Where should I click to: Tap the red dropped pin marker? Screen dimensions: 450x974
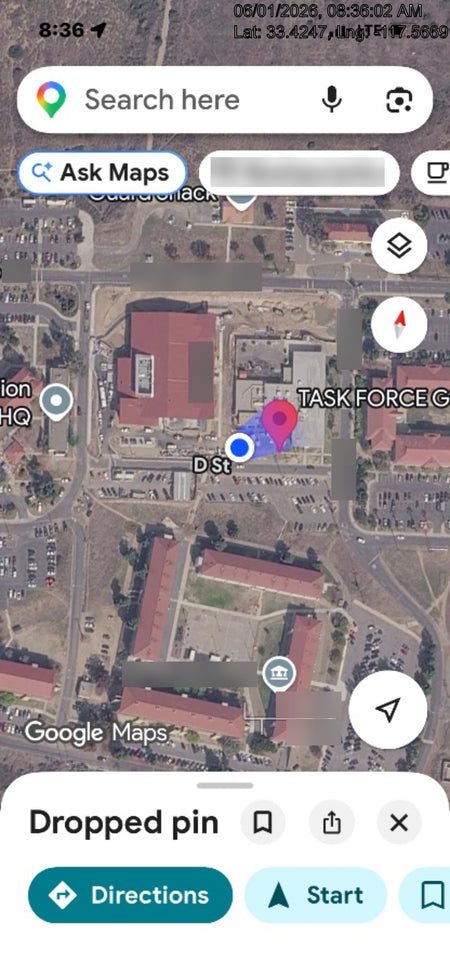pos(280,424)
